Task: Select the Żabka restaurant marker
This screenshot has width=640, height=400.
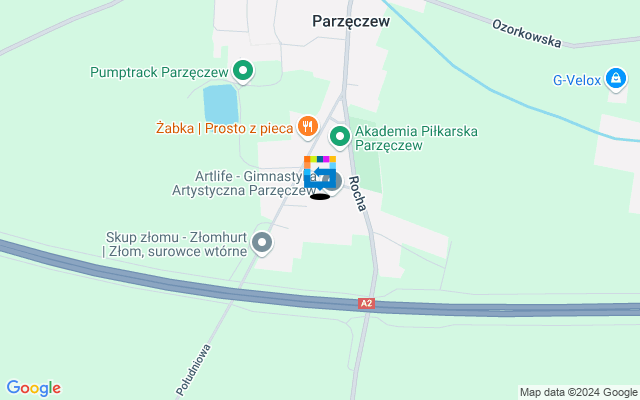Action: point(308,128)
